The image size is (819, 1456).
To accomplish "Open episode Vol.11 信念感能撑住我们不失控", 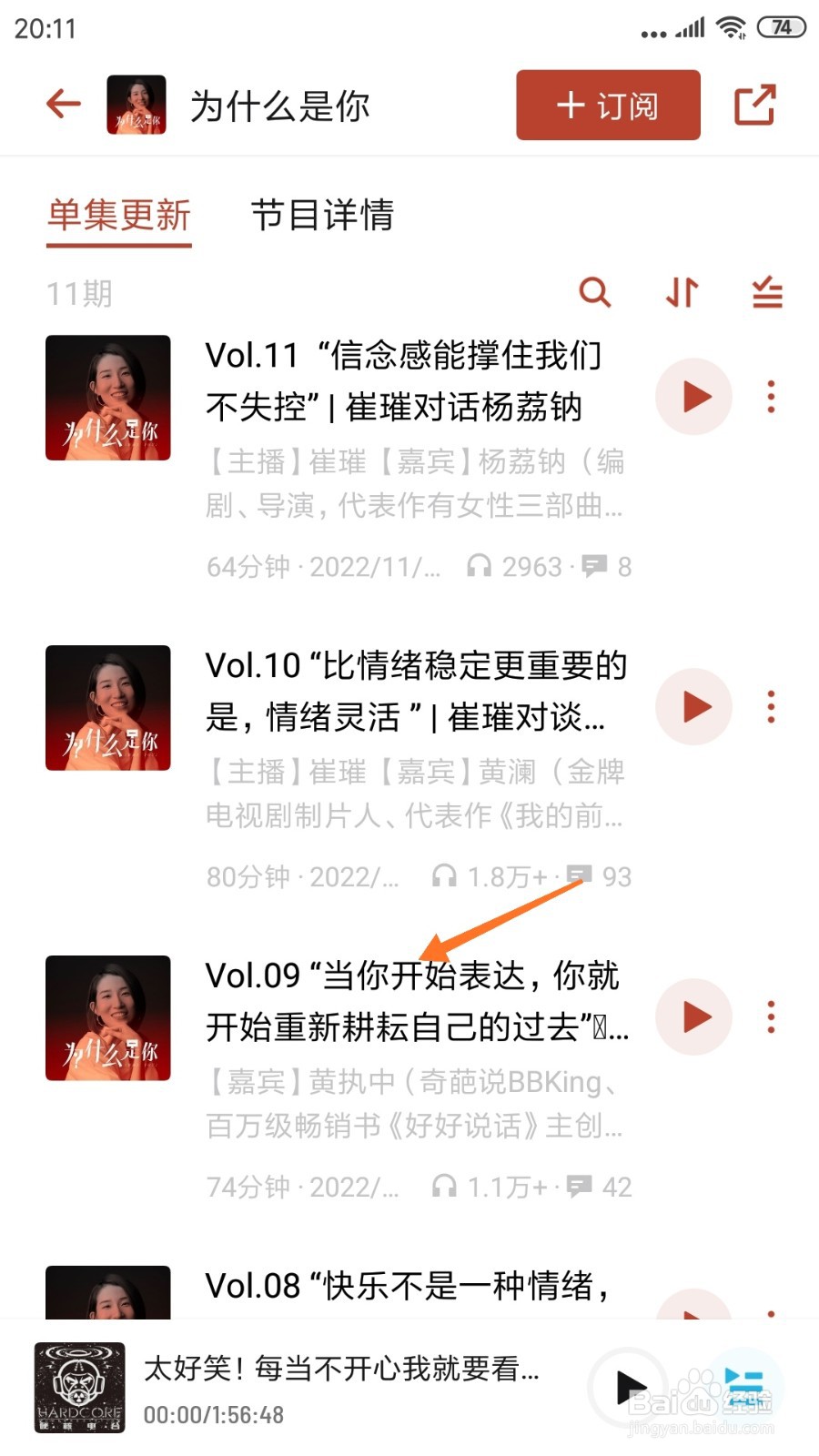I will [403, 380].
